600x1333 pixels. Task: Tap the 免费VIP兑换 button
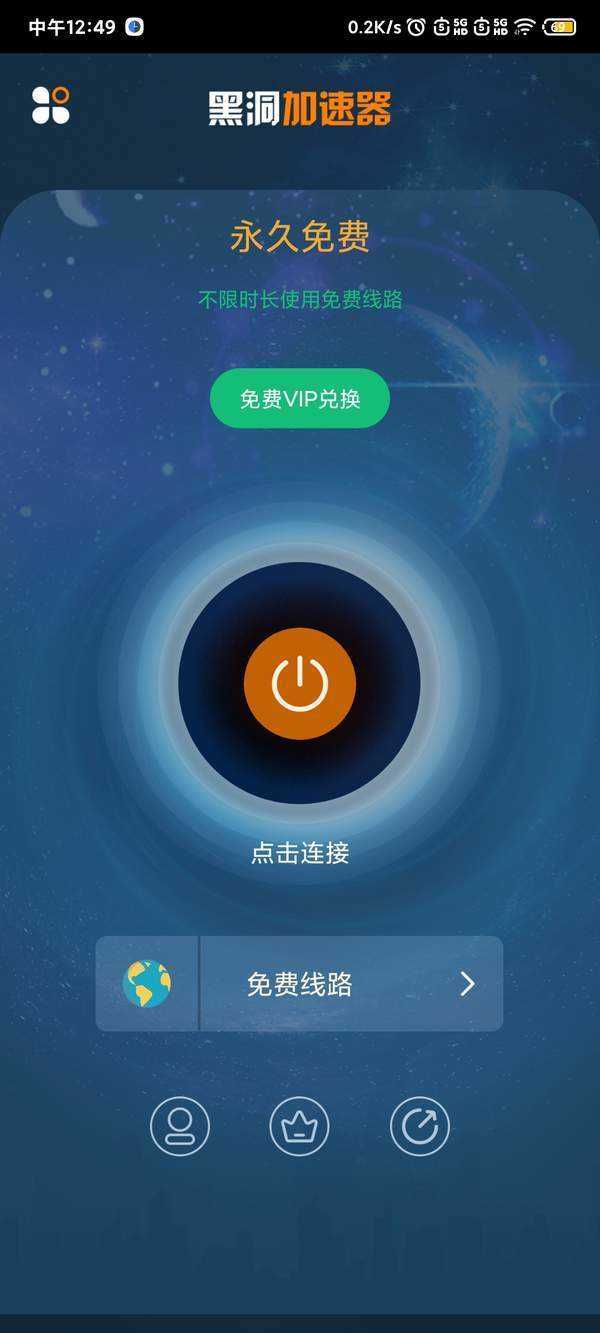[x=300, y=399]
